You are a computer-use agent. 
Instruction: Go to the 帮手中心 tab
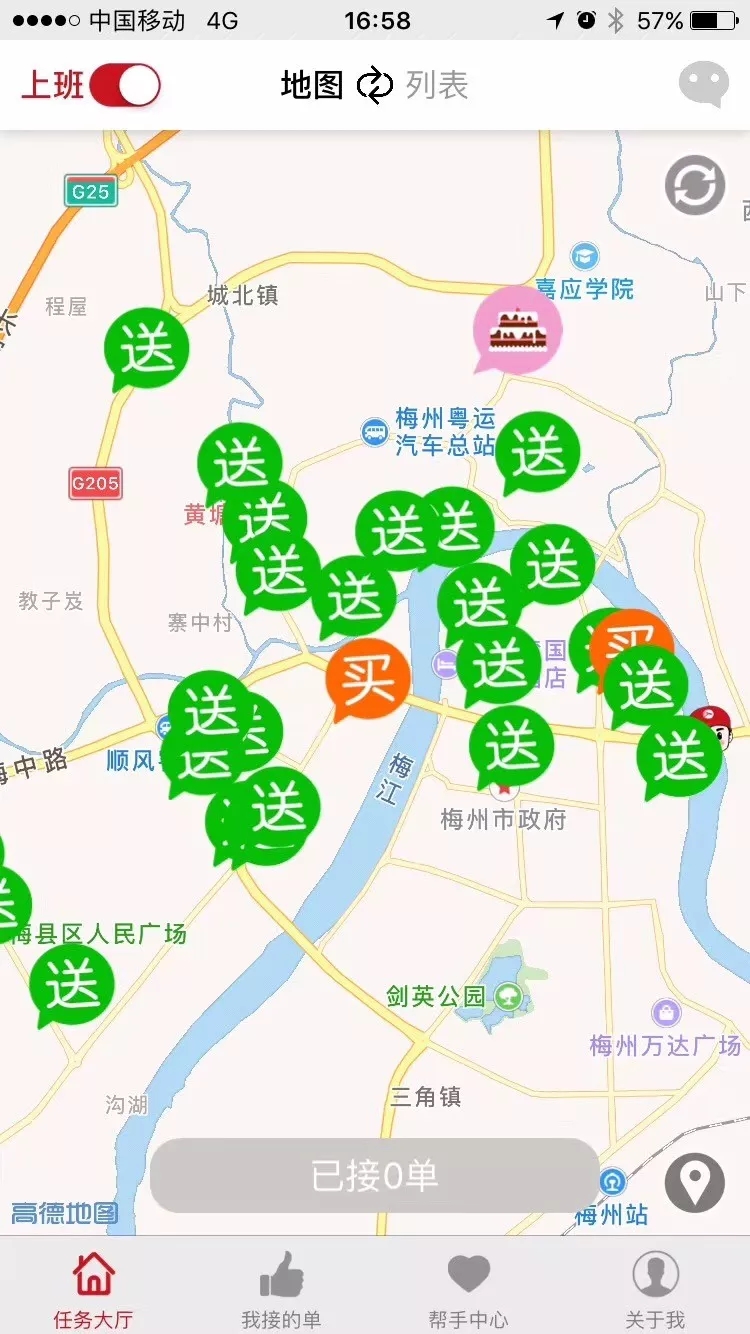(468, 1290)
